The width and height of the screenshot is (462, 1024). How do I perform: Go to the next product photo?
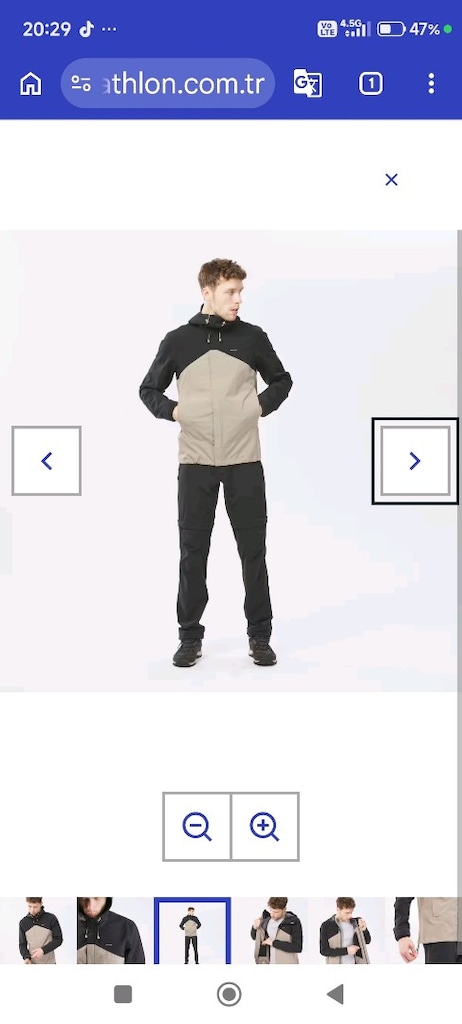(x=415, y=460)
